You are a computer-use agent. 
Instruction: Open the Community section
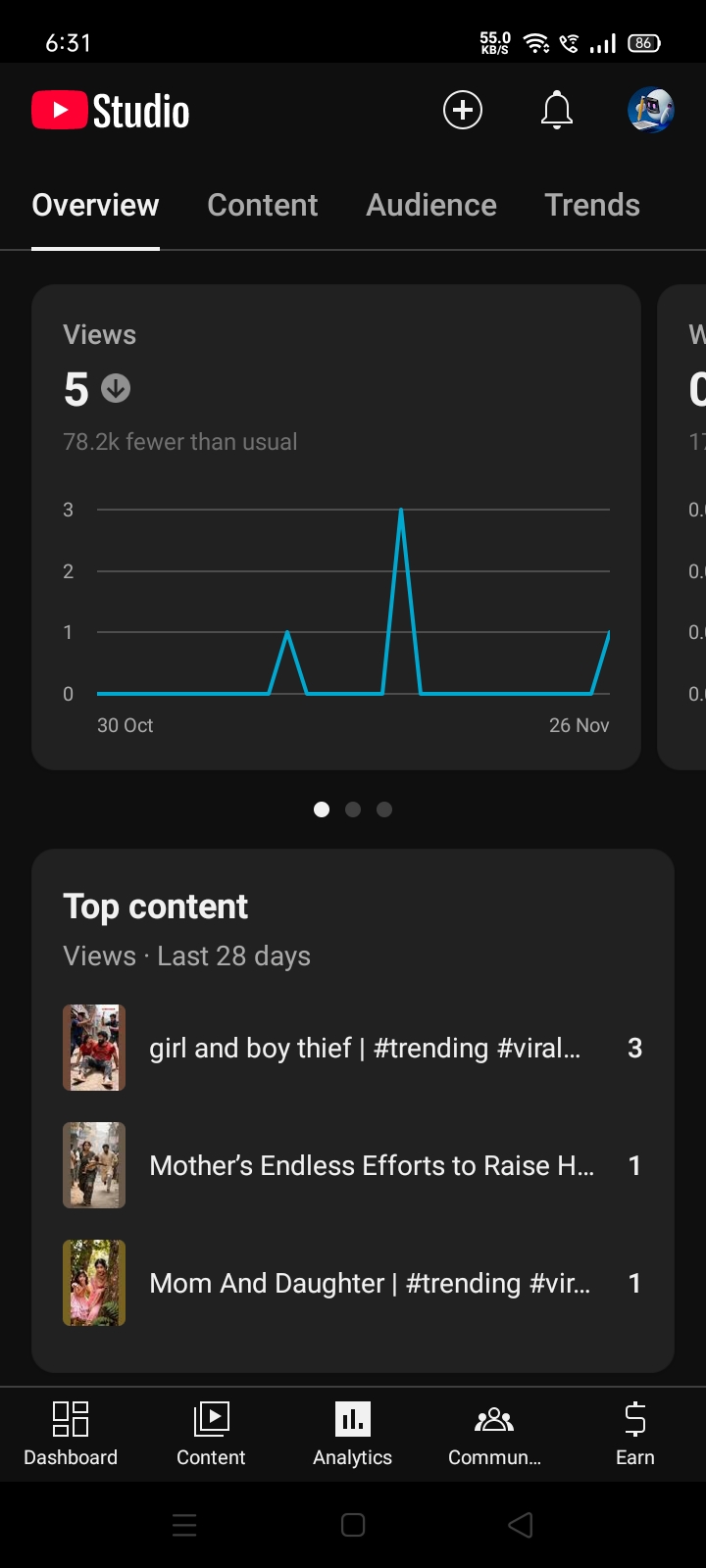[x=494, y=1433]
